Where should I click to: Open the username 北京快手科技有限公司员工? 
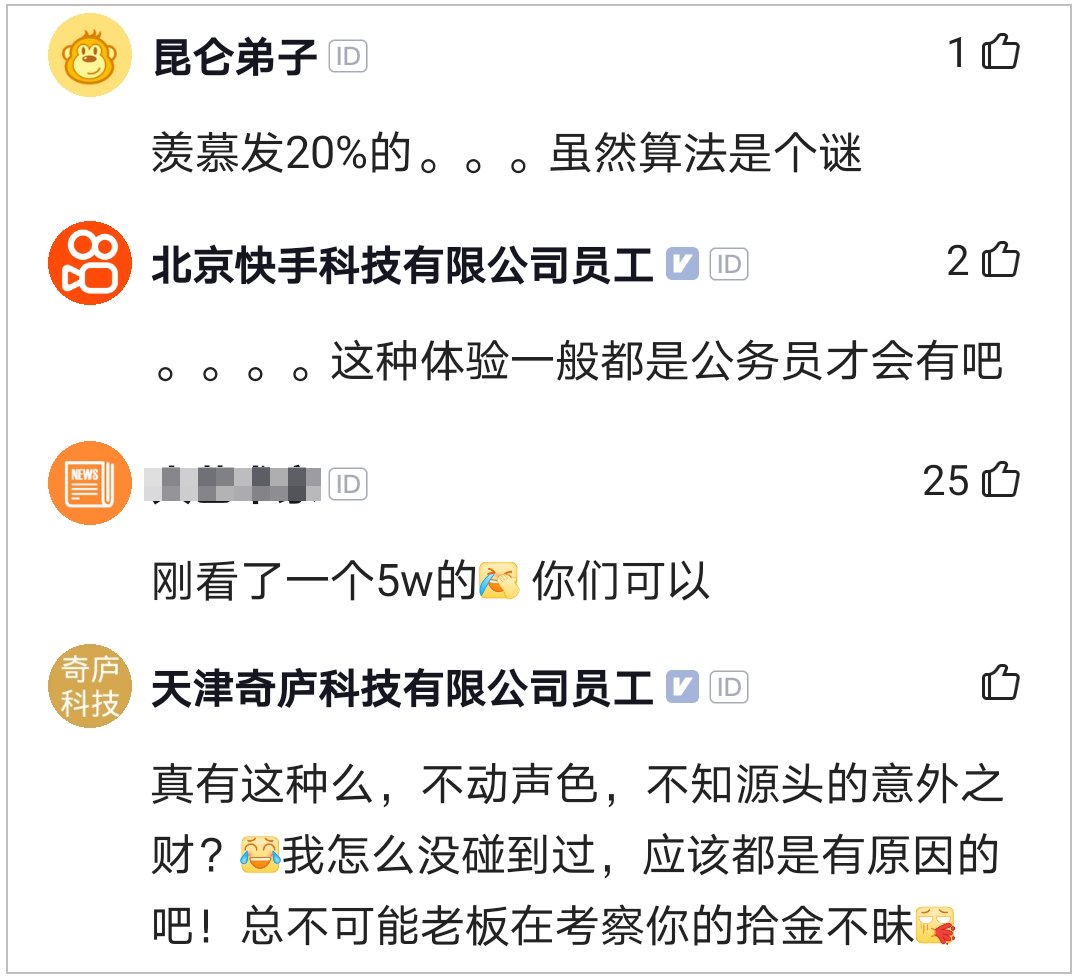tap(402, 264)
